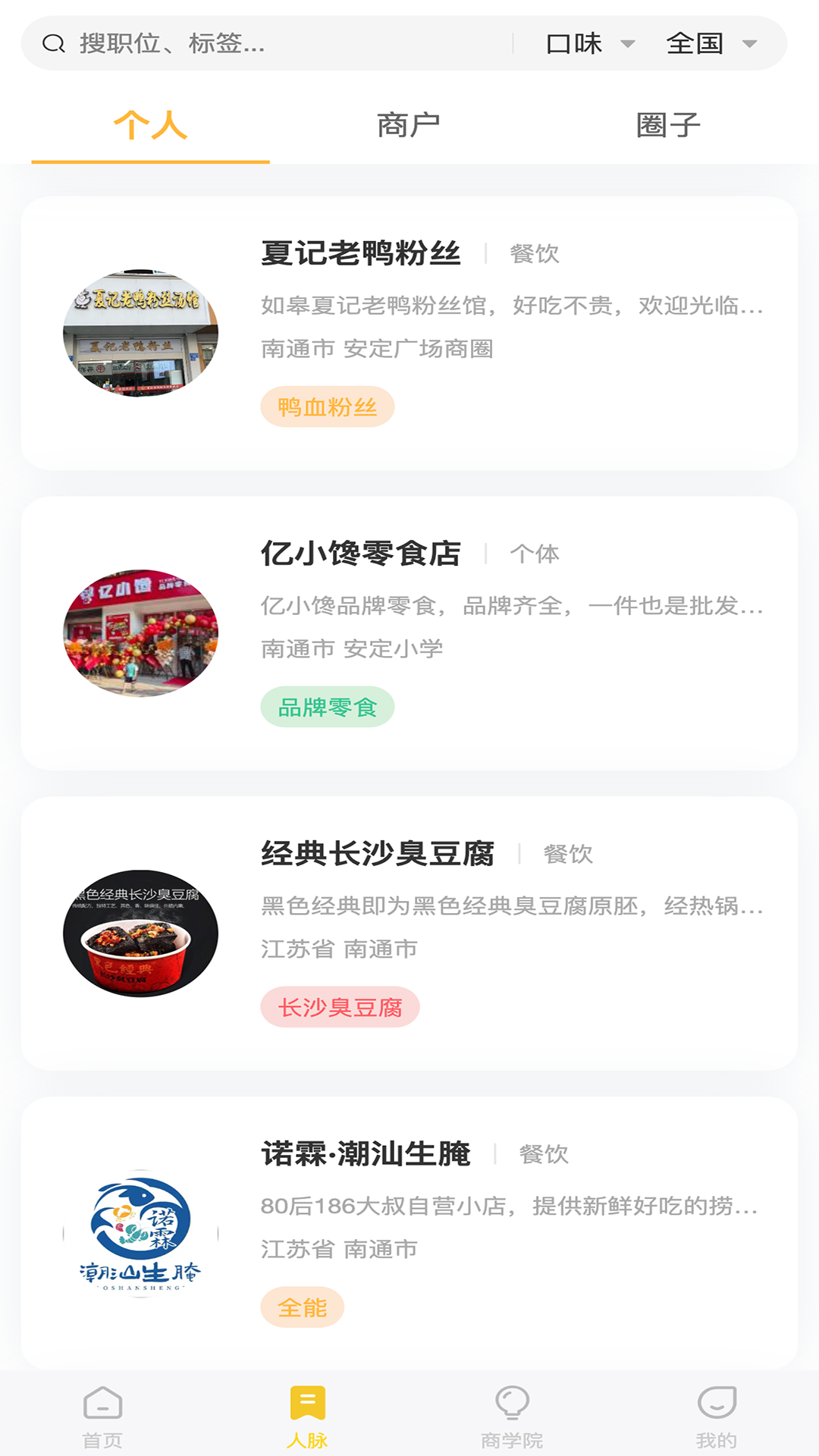Switch to the 个人 tab
The height and width of the screenshot is (1456, 819).
[x=150, y=126]
